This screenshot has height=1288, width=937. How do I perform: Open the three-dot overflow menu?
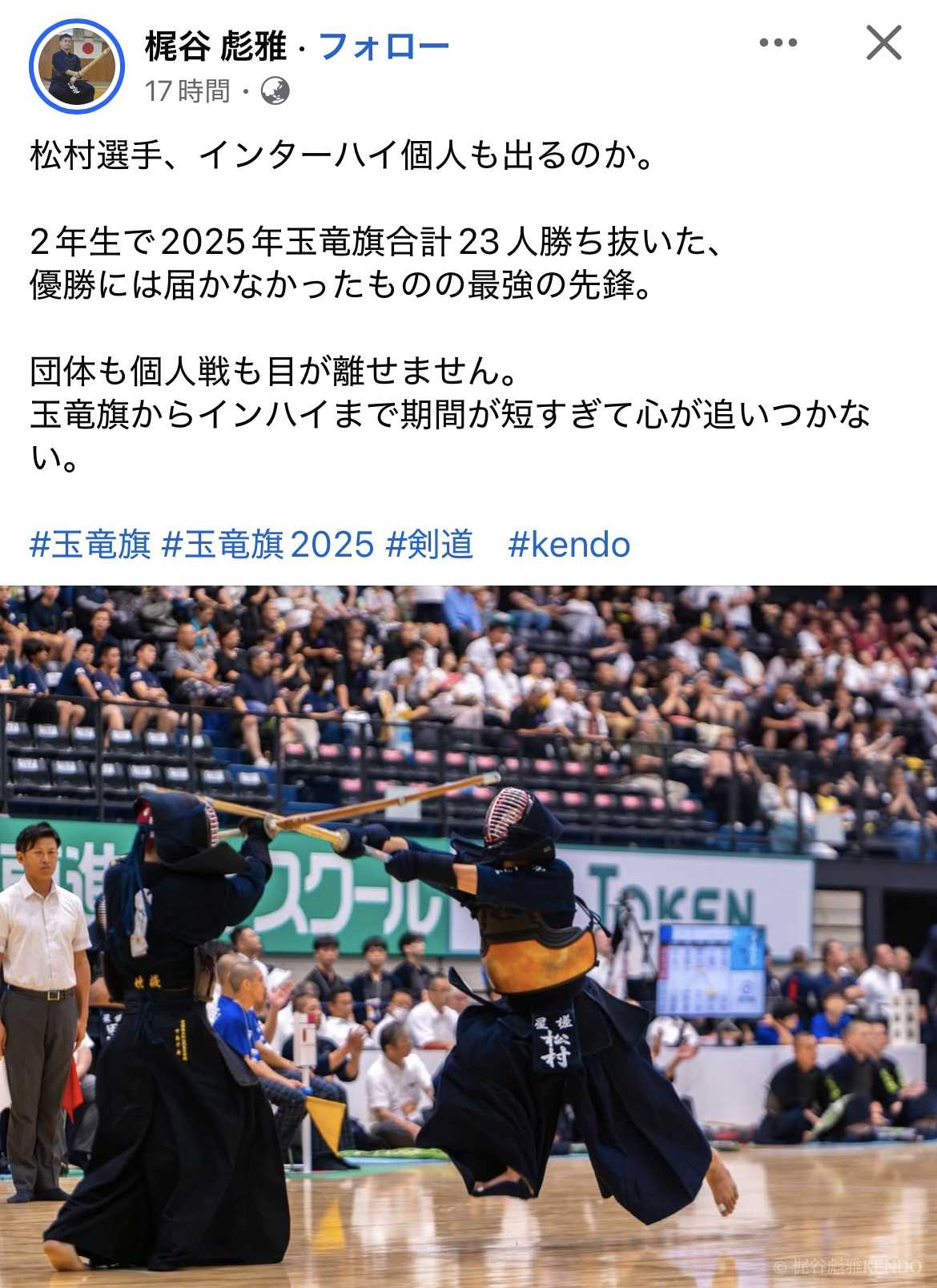pyautogui.click(x=778, y=43)
